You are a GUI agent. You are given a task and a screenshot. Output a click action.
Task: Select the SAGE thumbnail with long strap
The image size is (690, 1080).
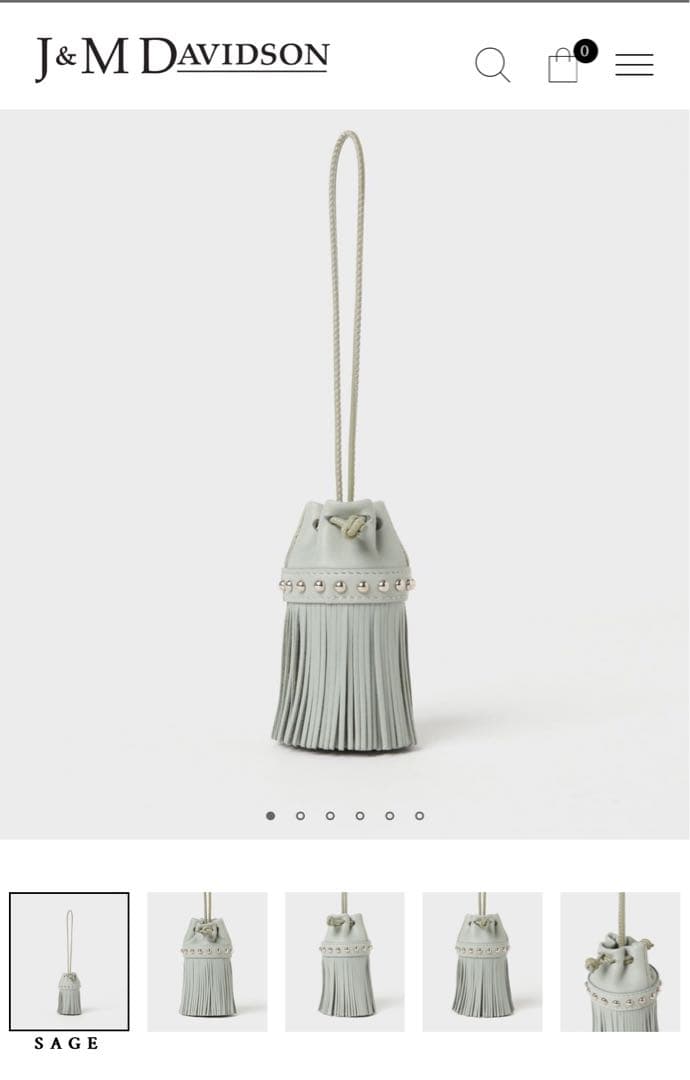69,961
